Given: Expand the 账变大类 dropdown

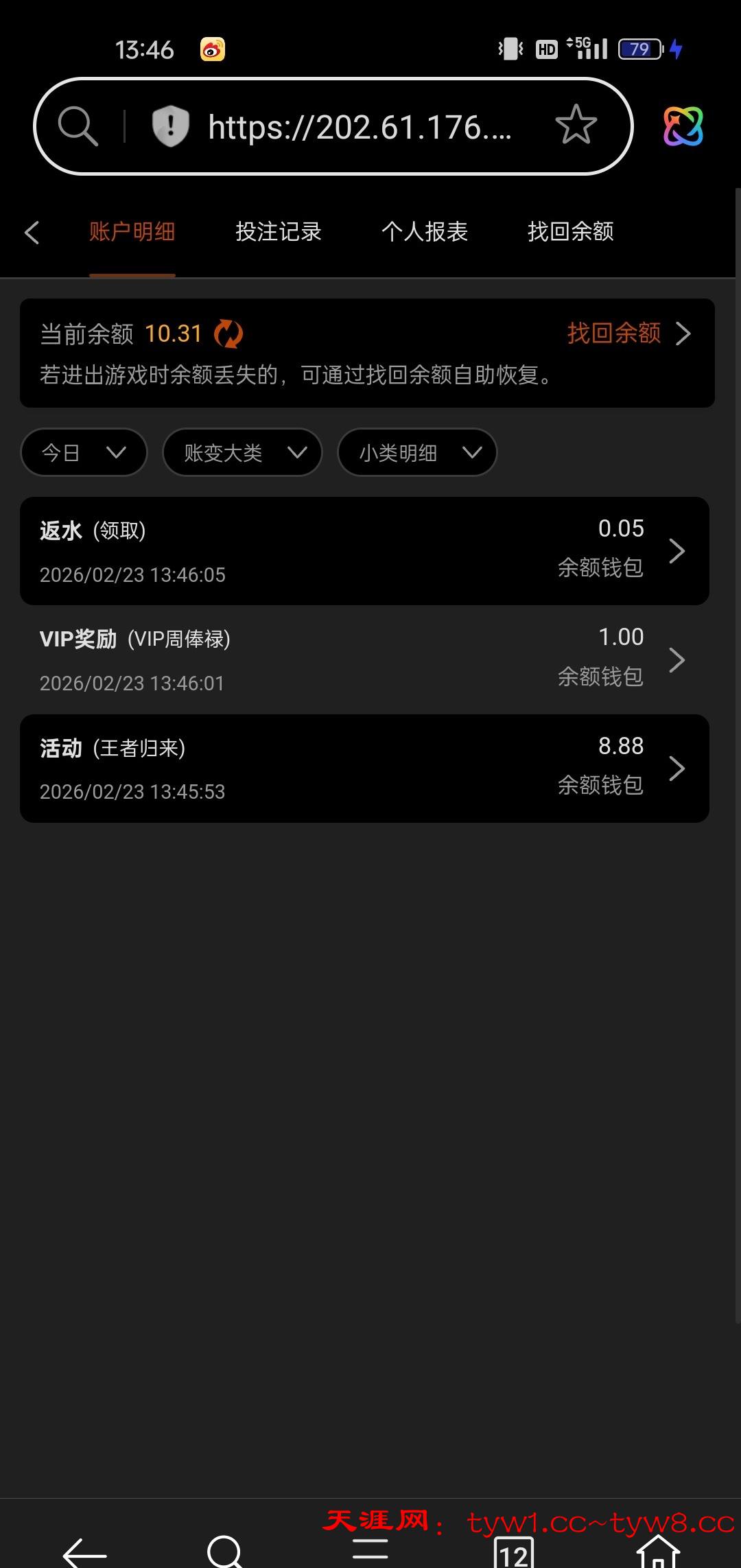Looking at the screenshot, I should [242, 452].
